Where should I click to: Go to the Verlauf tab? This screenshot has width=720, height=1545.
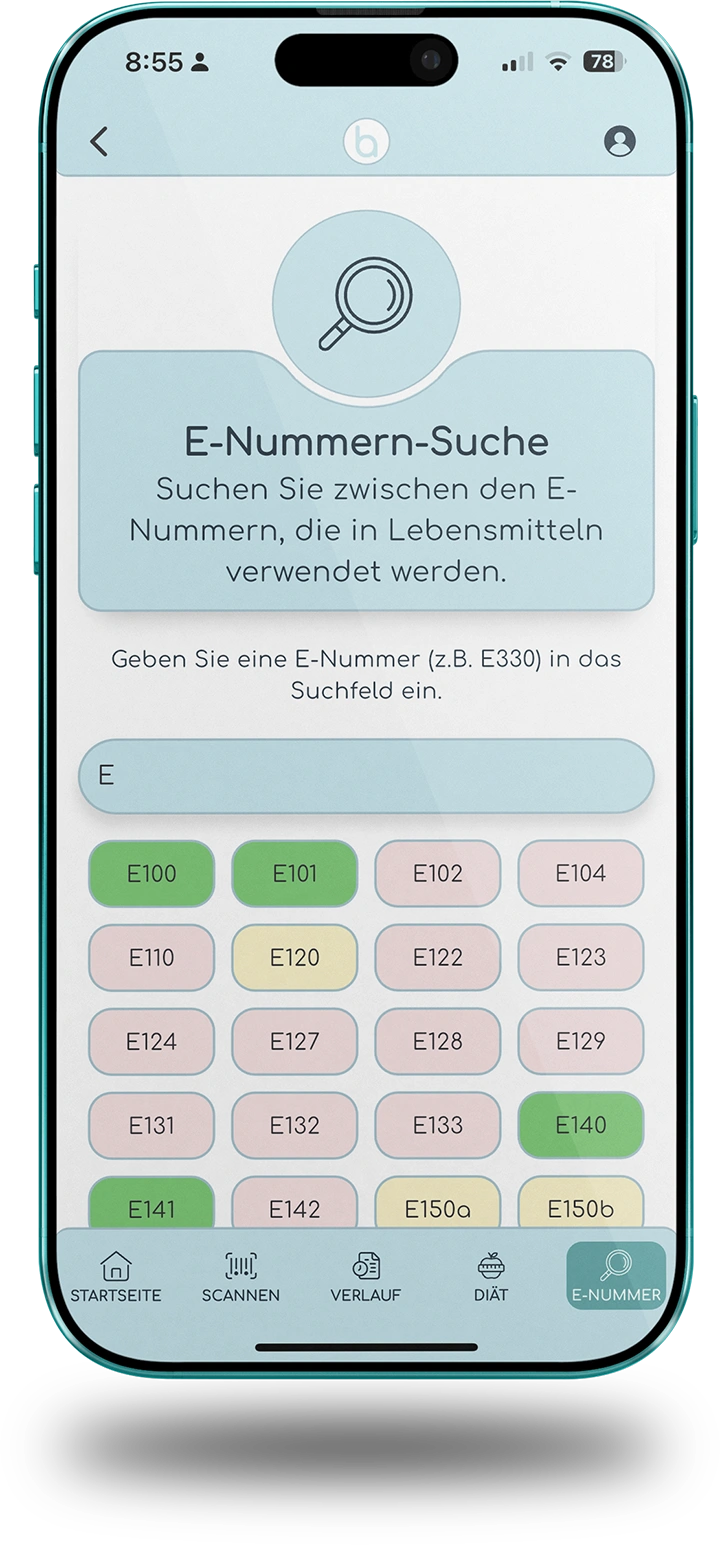366,1277
